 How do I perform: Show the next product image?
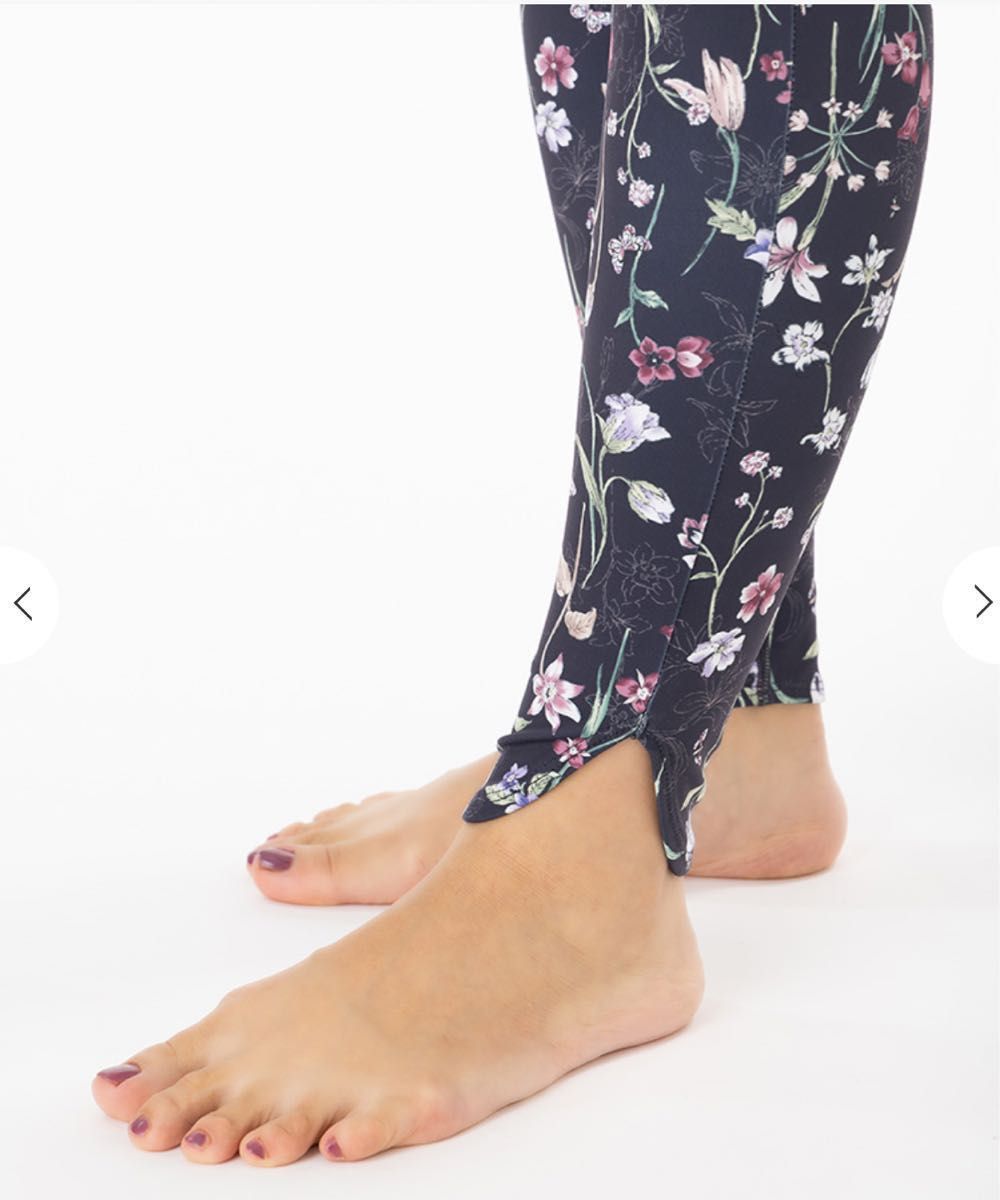click(x=981, y=602)
